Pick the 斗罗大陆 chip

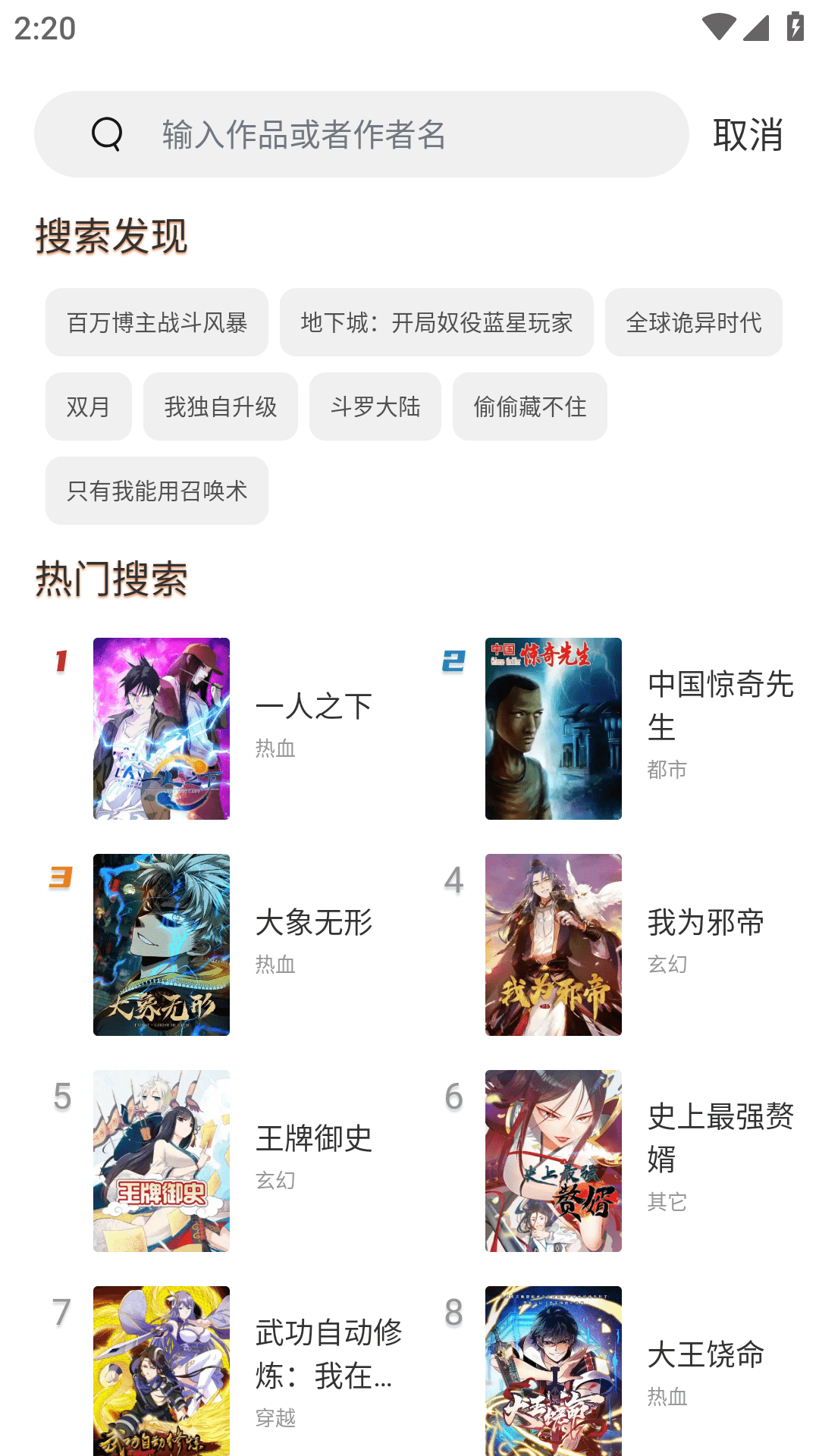(x=375, y=406)
